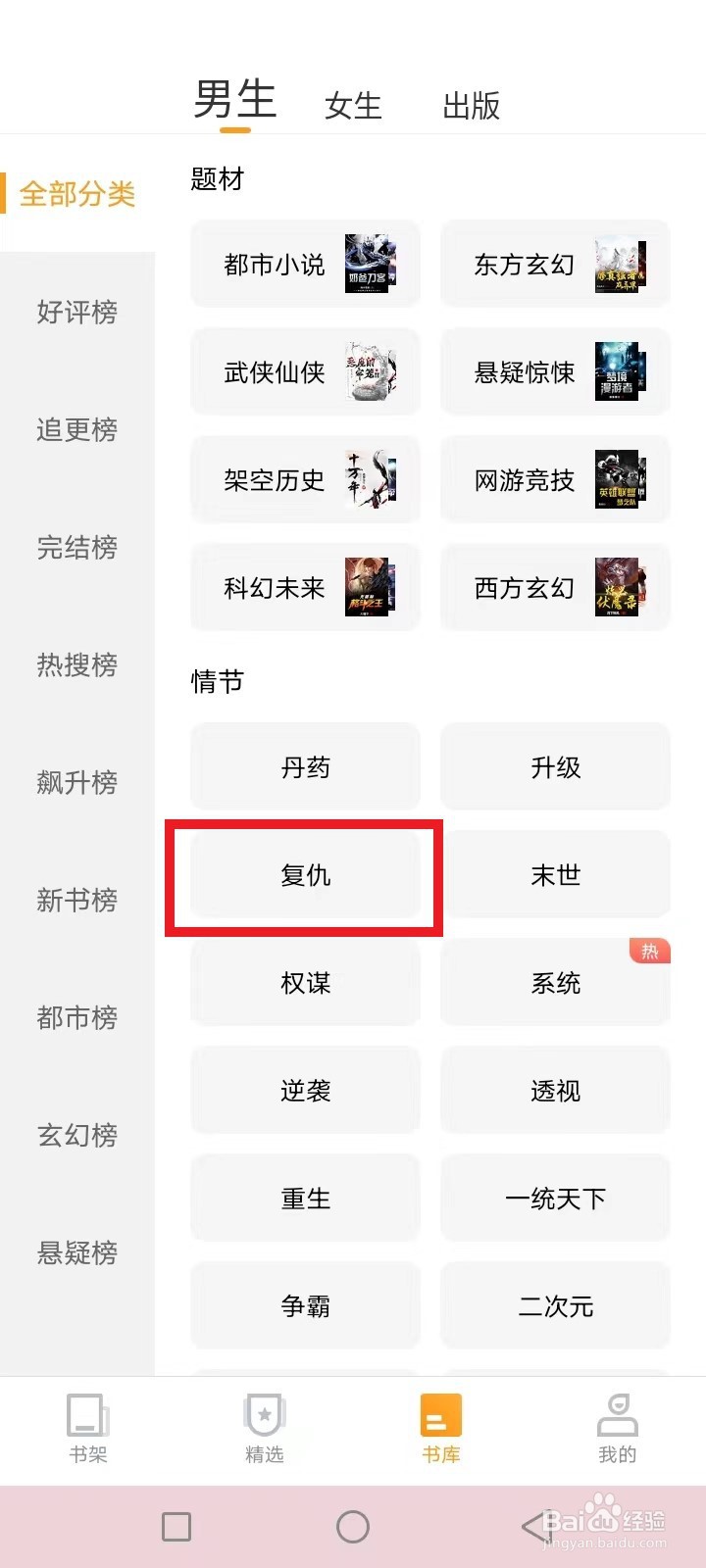This screenshot has height=1568, width=706.
Task: Tap the 悬疑惊悚 book cover thumbnail
Action: [618, 372]
